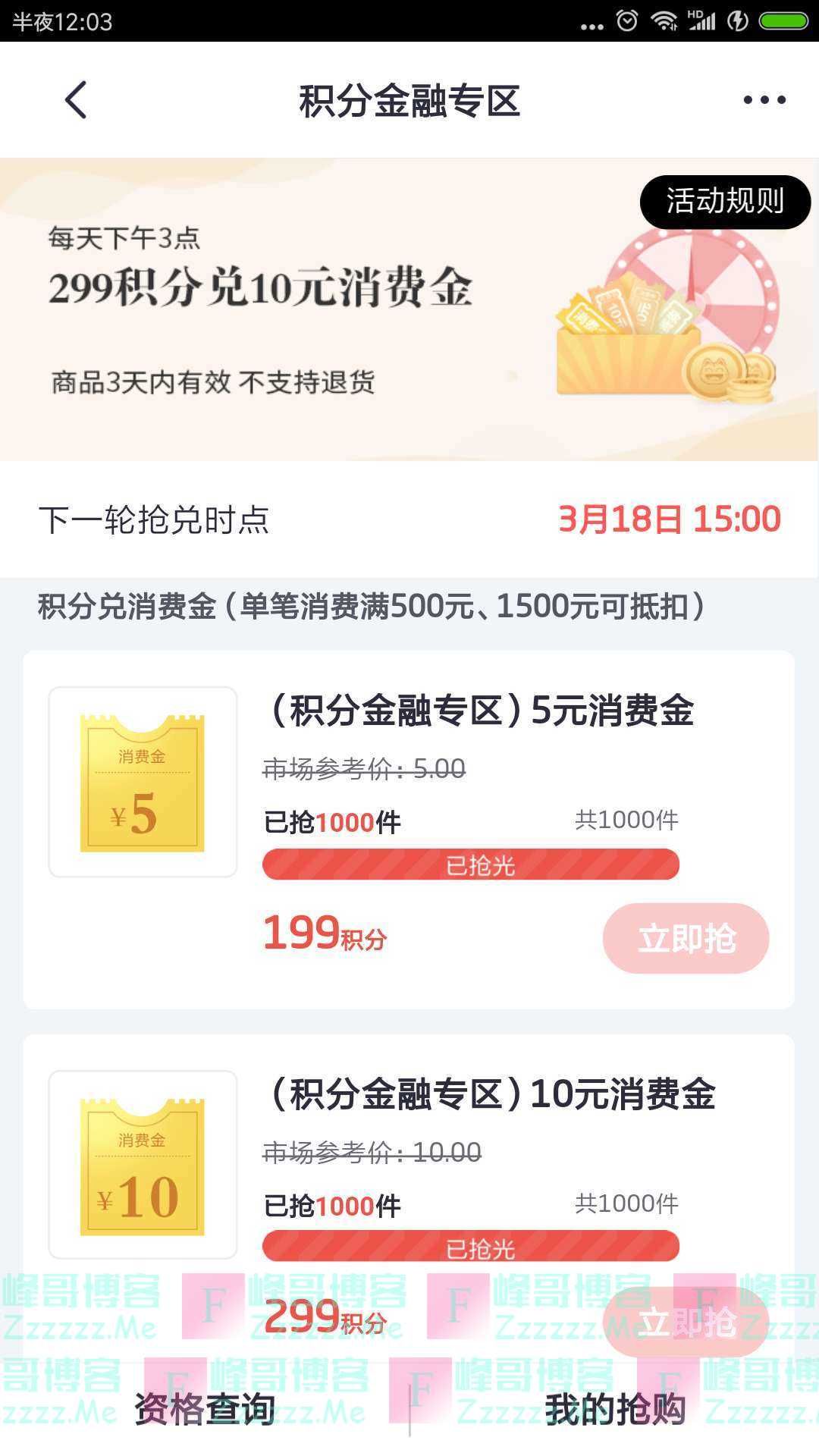Viewport: 819px width, 1456px height.
Task: Open the more options menu
Action: pyautogui.click(x=765, y=99)
